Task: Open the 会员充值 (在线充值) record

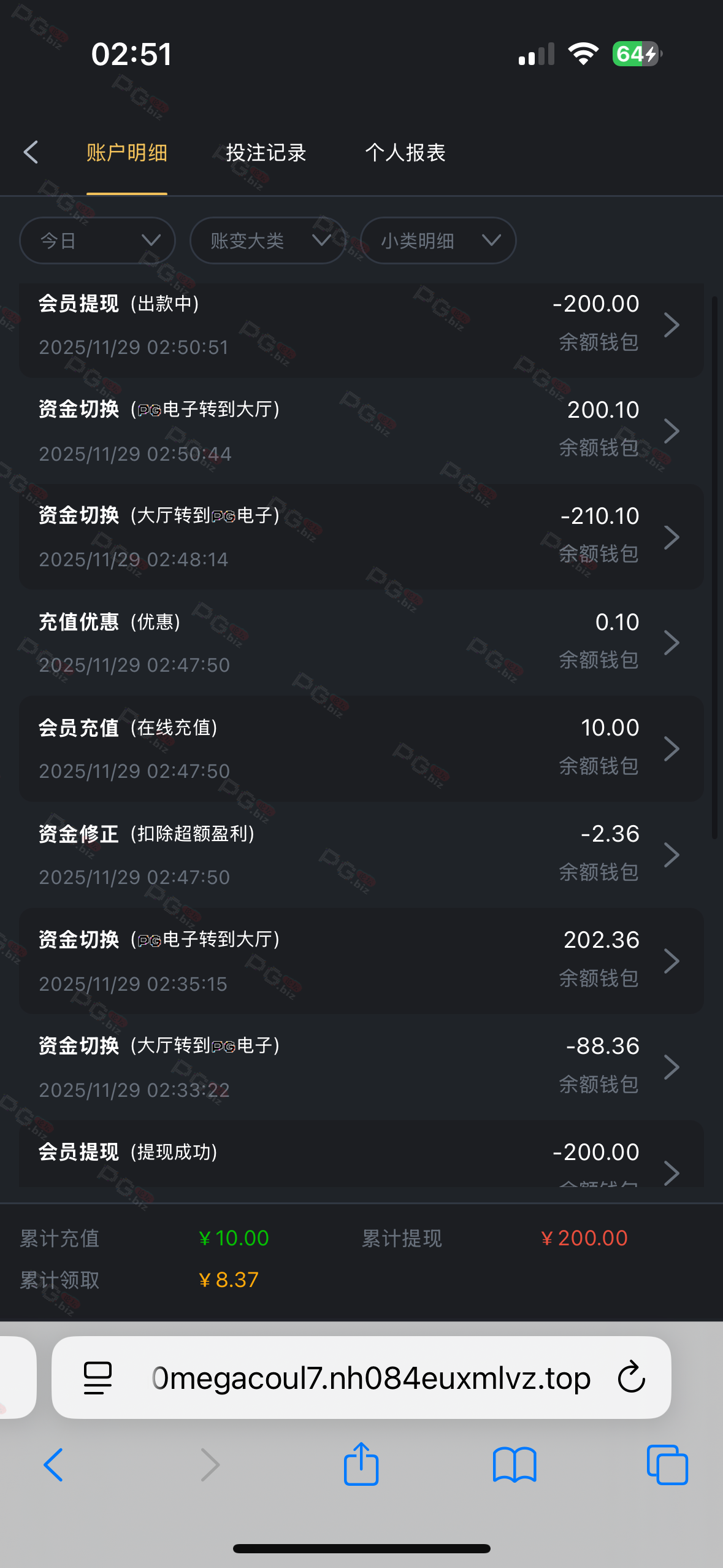Action: tap(361, 748)
